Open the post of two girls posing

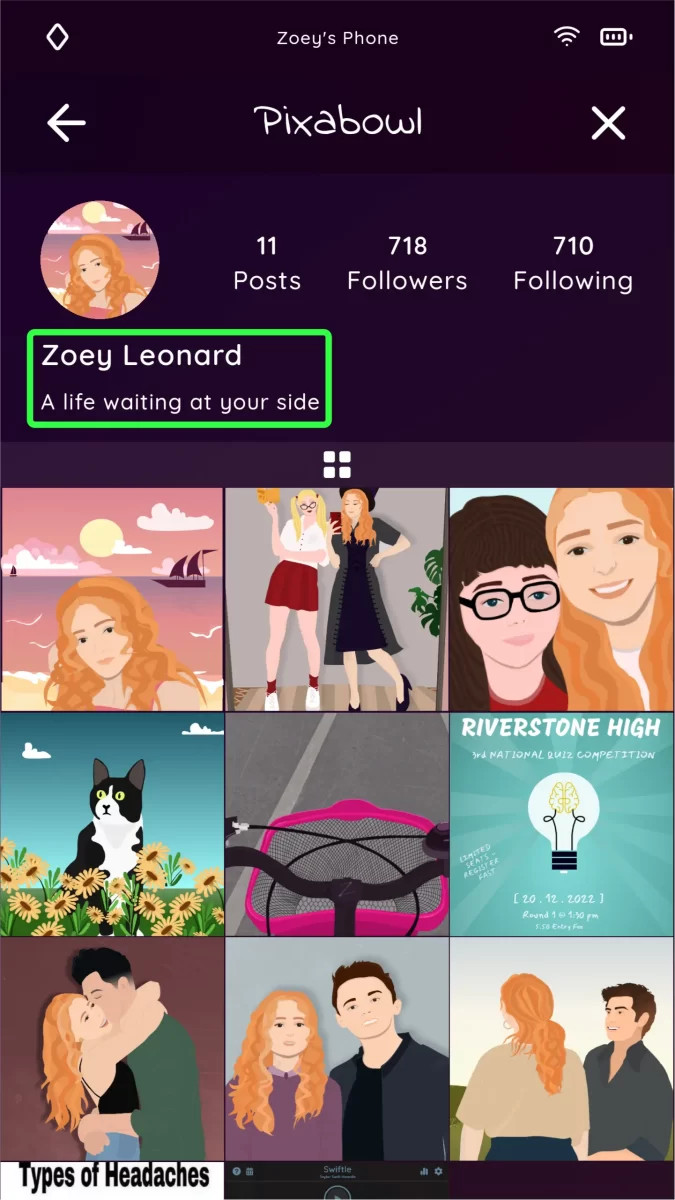click(336, 599)
